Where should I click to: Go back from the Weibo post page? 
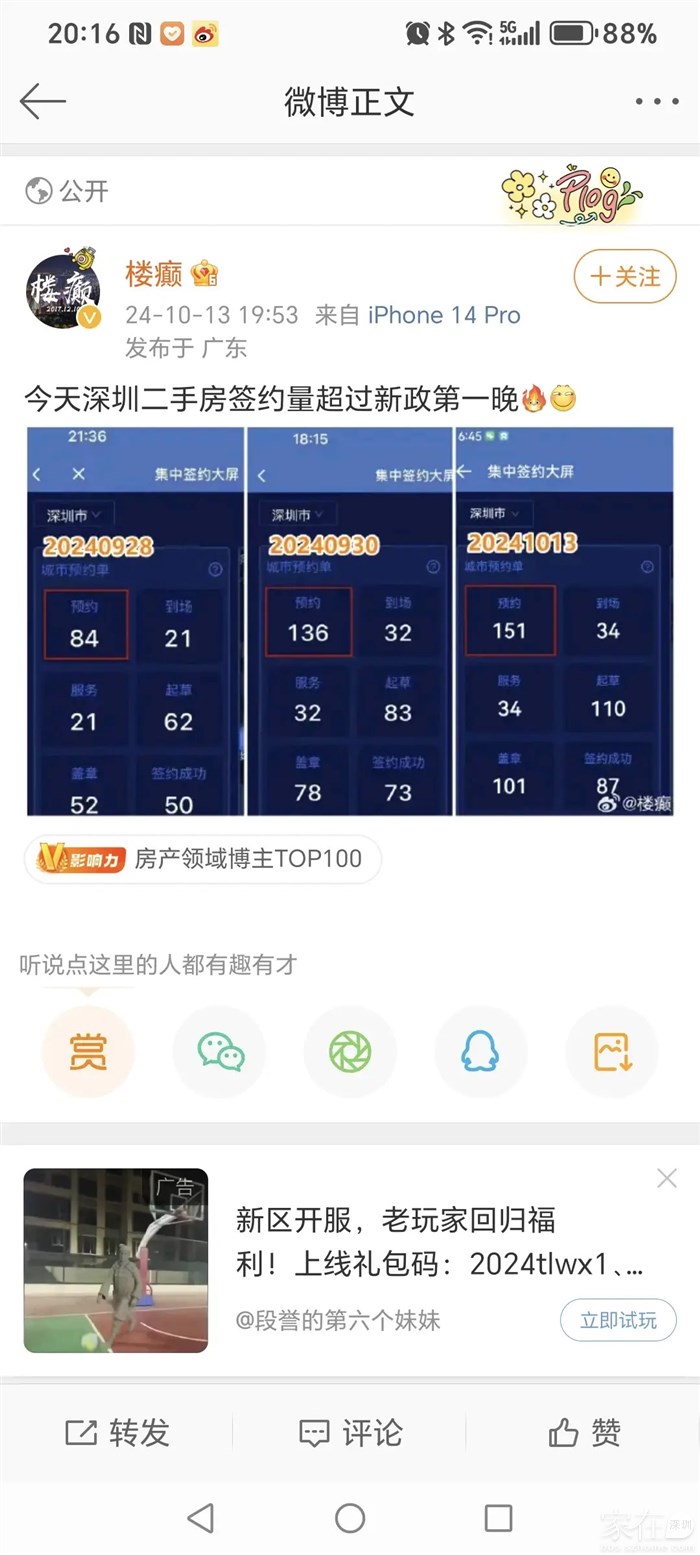42,101
